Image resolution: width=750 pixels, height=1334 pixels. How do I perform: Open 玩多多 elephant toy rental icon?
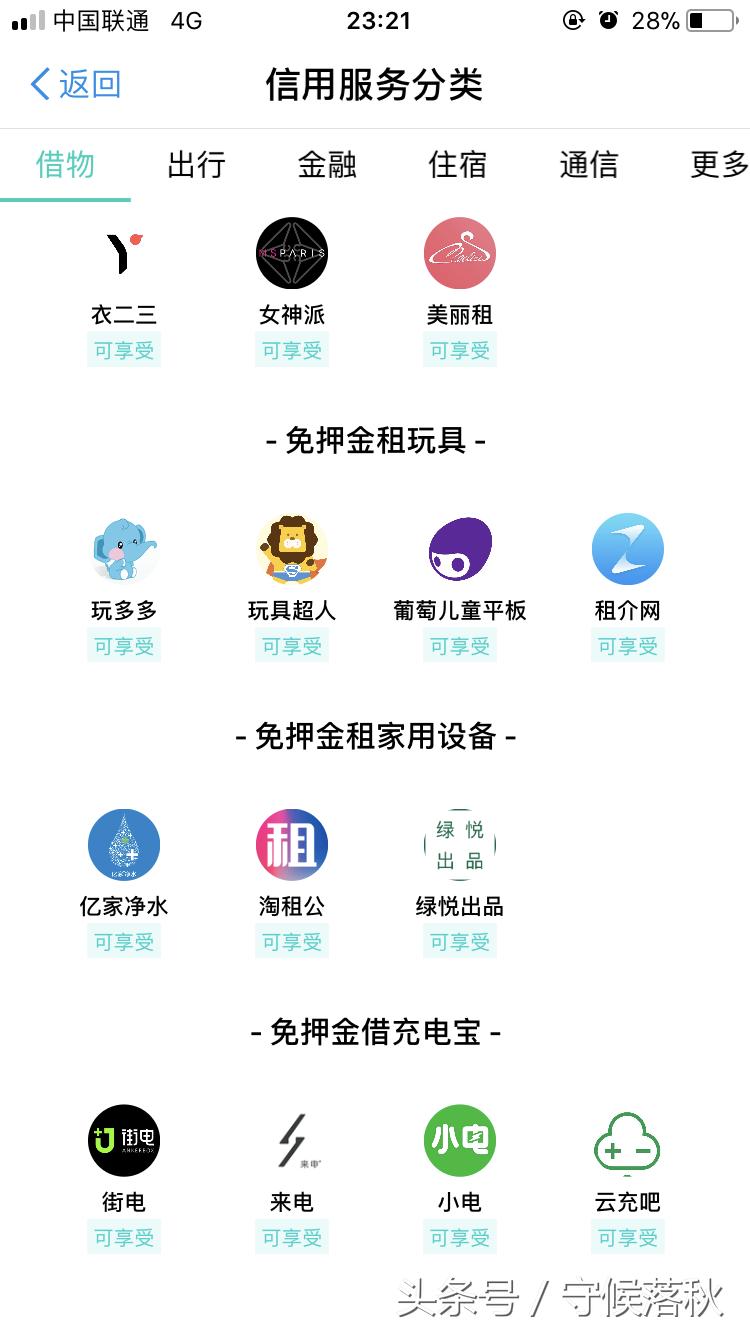coord(123,548)
